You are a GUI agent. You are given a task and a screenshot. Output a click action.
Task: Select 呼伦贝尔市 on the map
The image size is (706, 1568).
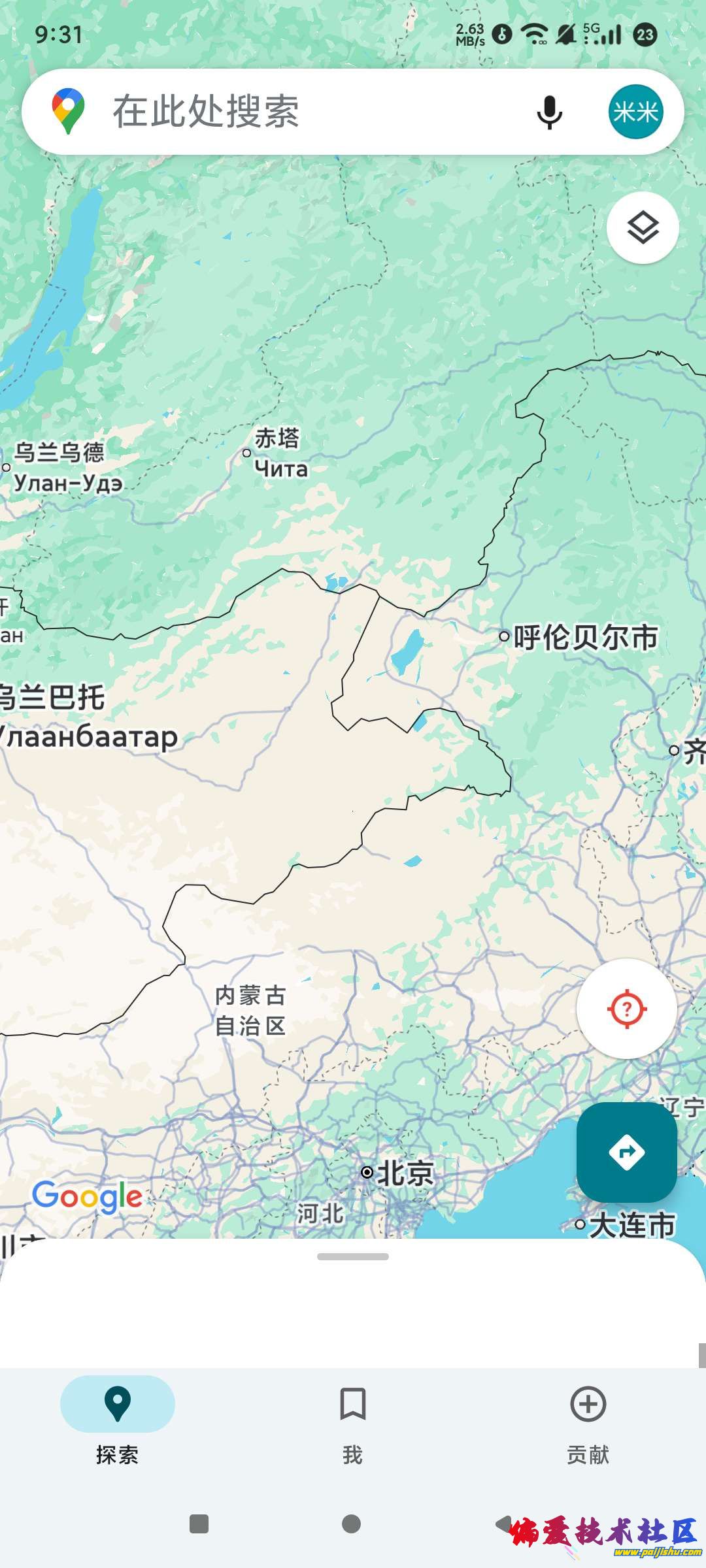point(582,637)
